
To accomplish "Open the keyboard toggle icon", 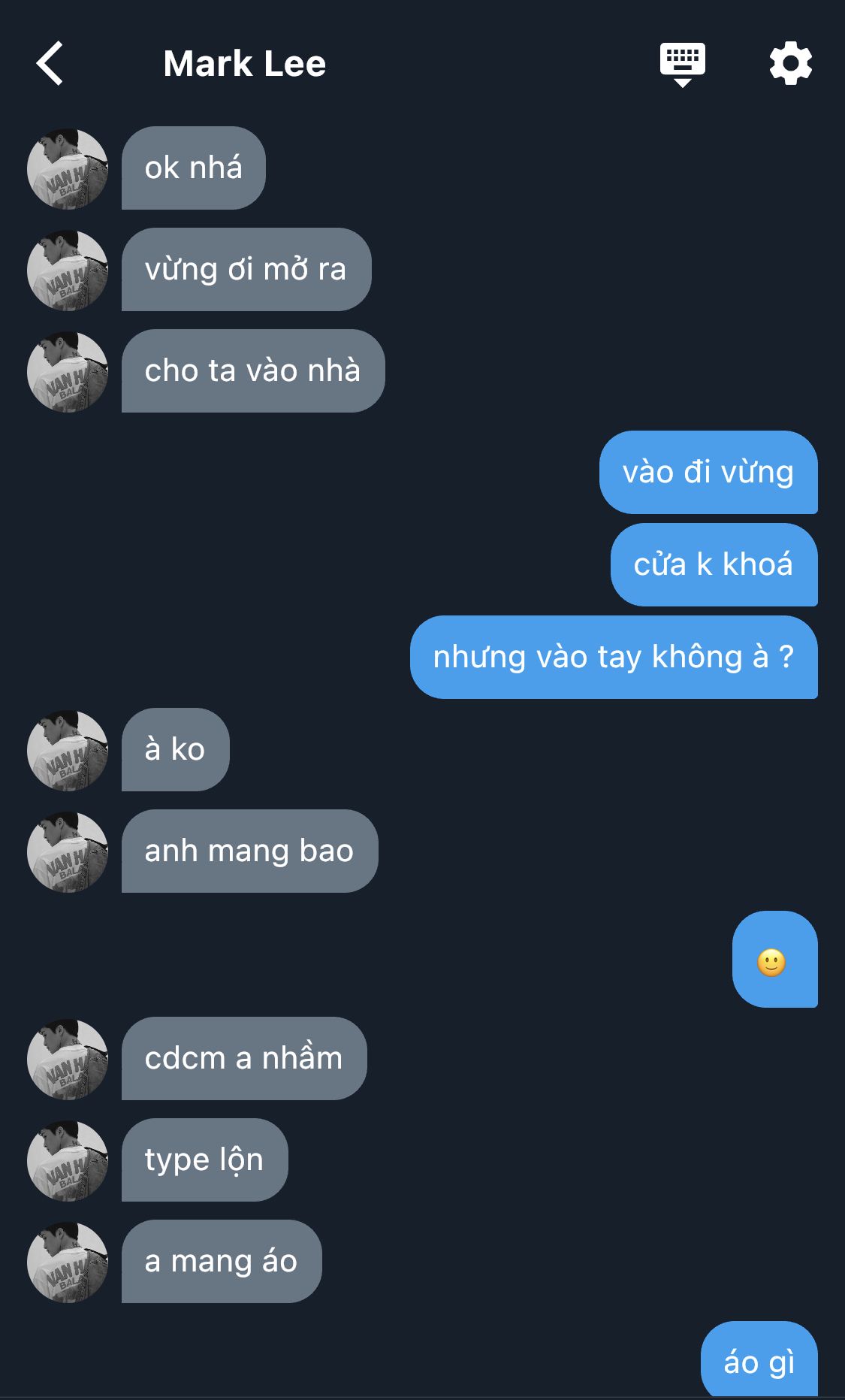I will coord(682,64).
